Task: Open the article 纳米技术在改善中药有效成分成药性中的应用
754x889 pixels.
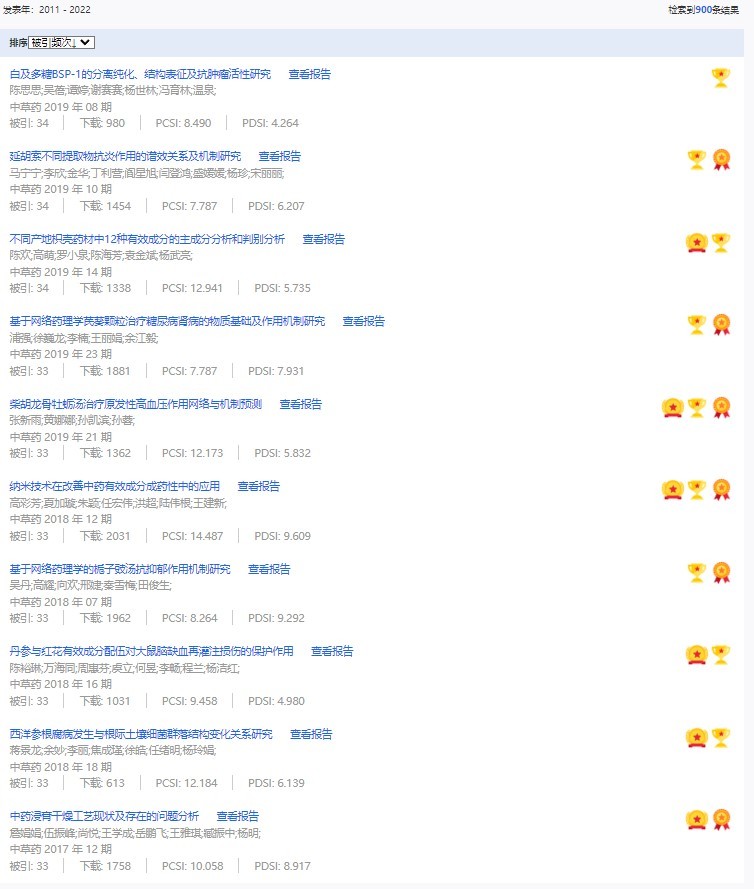Action: pos(115,486)
